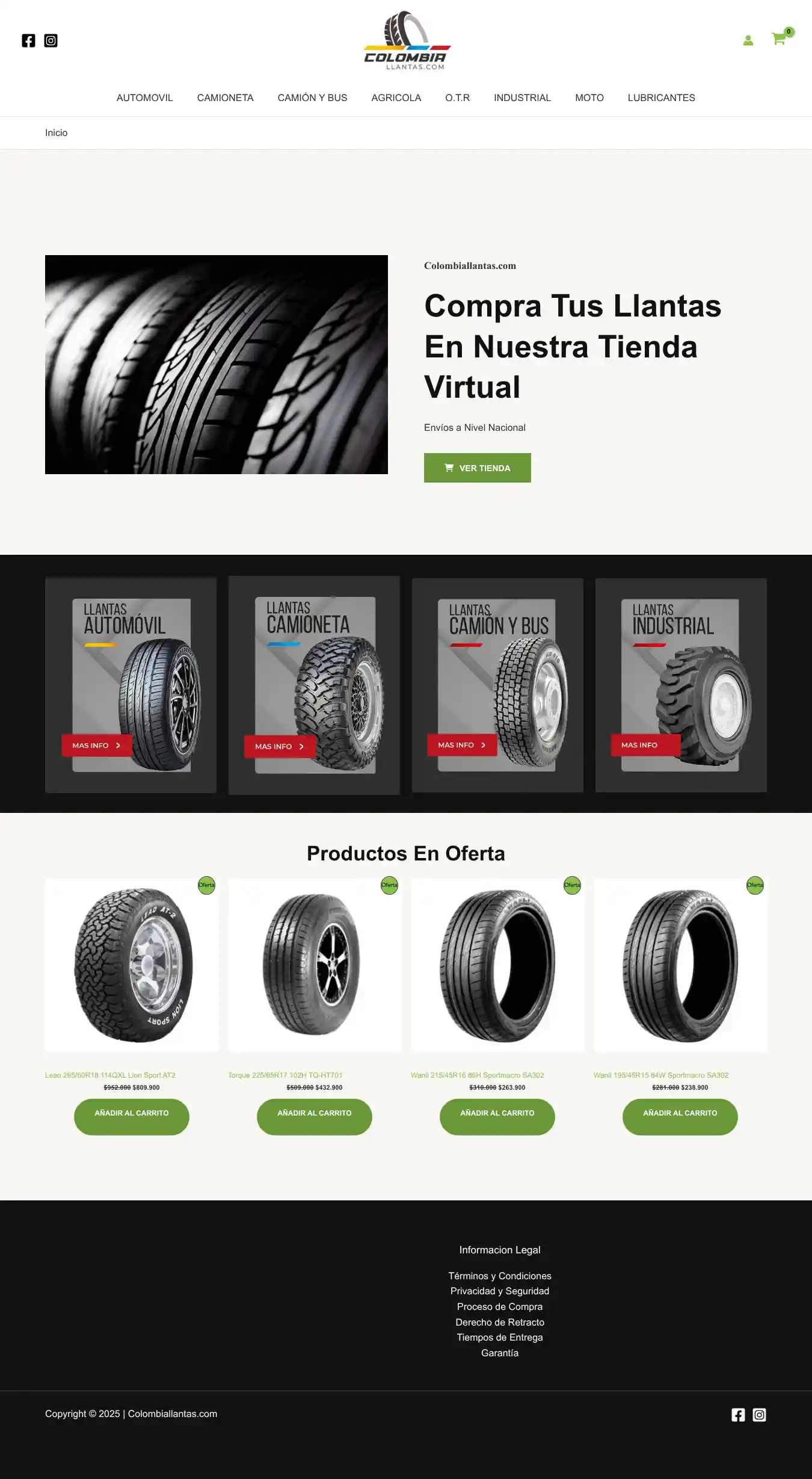This screenshot has width=812, height=1479.
Task: Open the AGRICOLA menu item
Action: [x=396, y=97]
